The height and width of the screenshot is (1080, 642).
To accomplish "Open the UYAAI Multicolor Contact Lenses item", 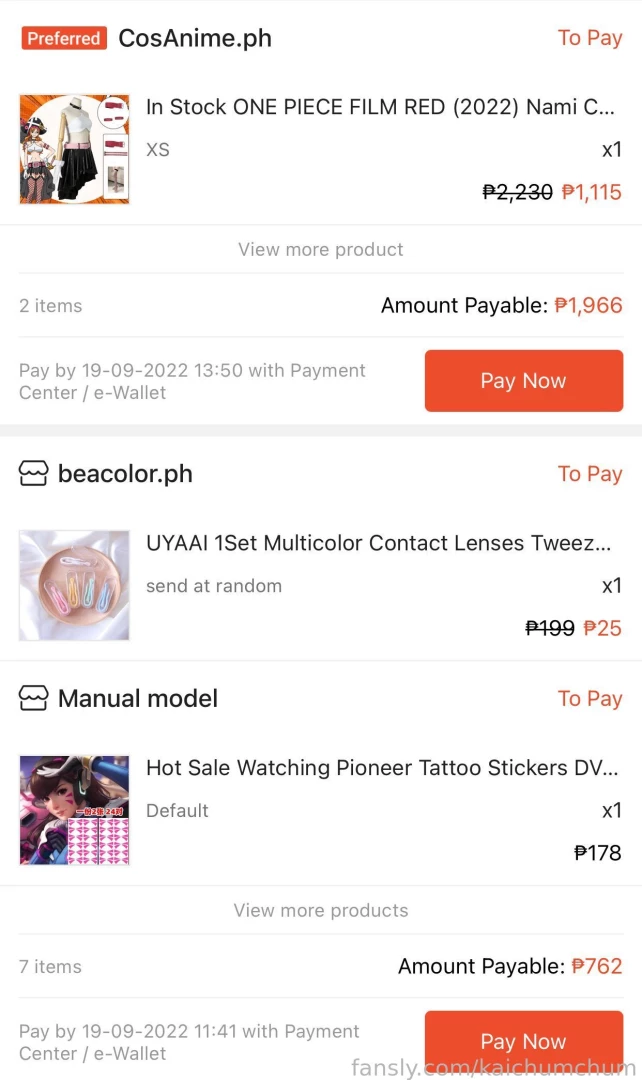I will [x=378, y=543].
